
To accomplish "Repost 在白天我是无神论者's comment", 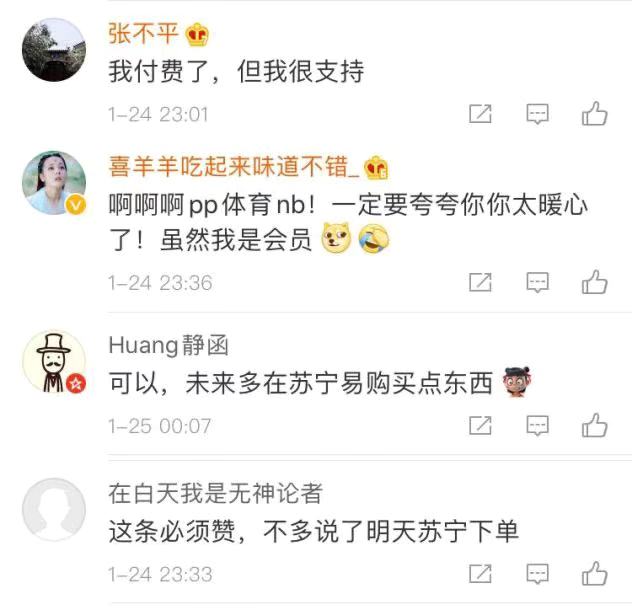I will (x=481, y=574).
